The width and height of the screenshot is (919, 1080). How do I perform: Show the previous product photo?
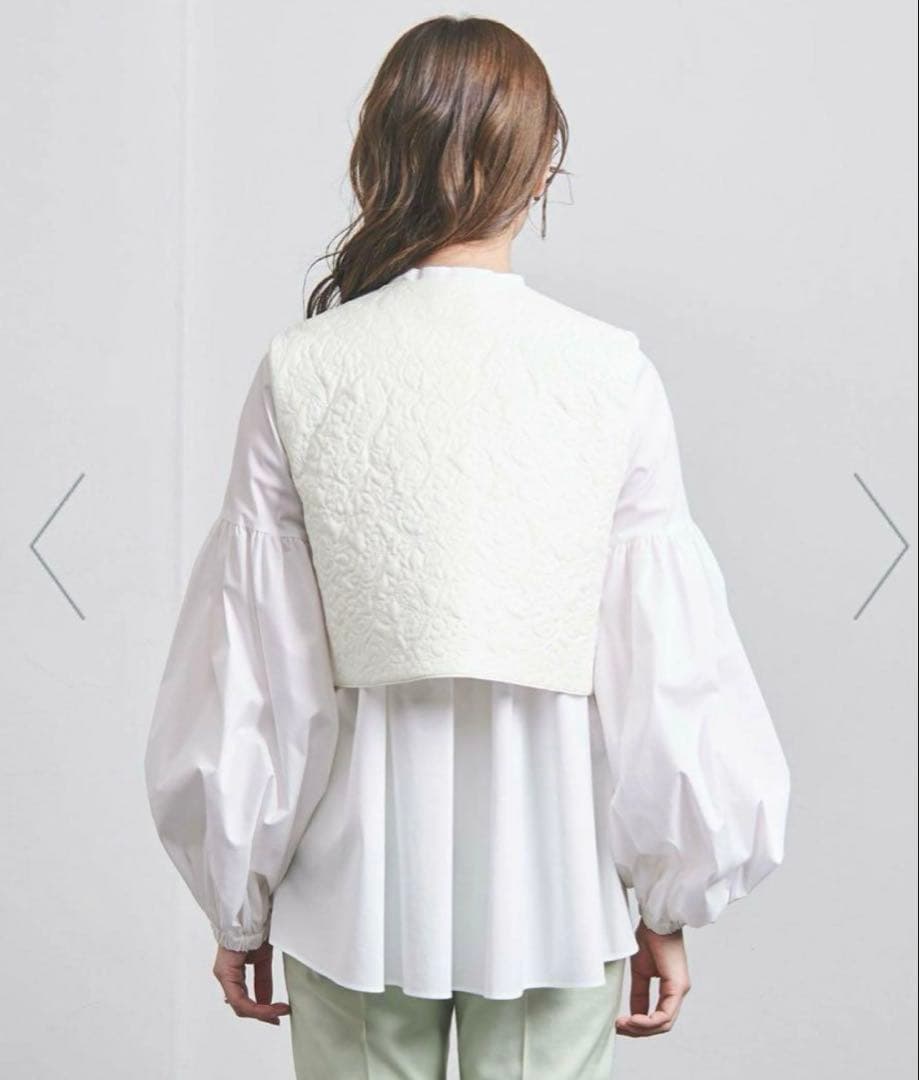(x=57, y=546)
